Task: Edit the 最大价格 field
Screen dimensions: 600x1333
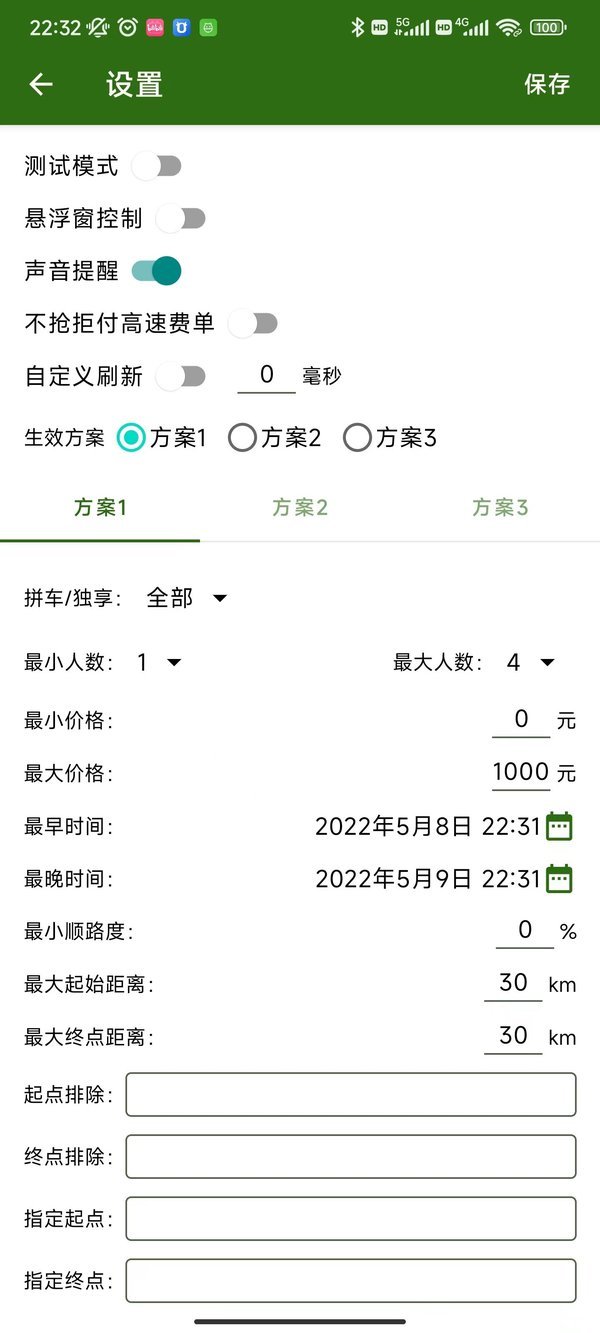Action: (521, 772)
